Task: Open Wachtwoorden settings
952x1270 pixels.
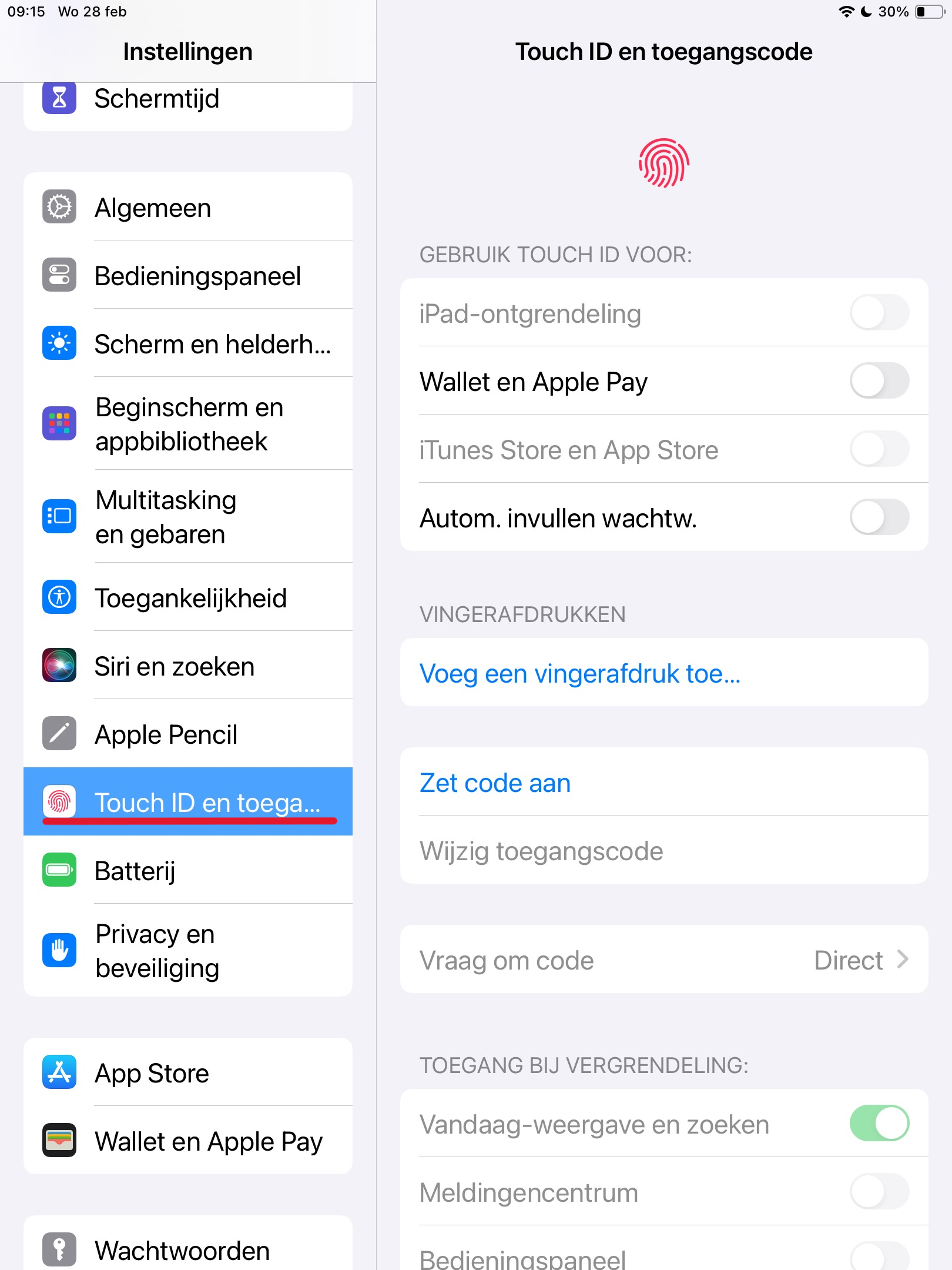Action: pyautogui.click(x=188, y=1249)
